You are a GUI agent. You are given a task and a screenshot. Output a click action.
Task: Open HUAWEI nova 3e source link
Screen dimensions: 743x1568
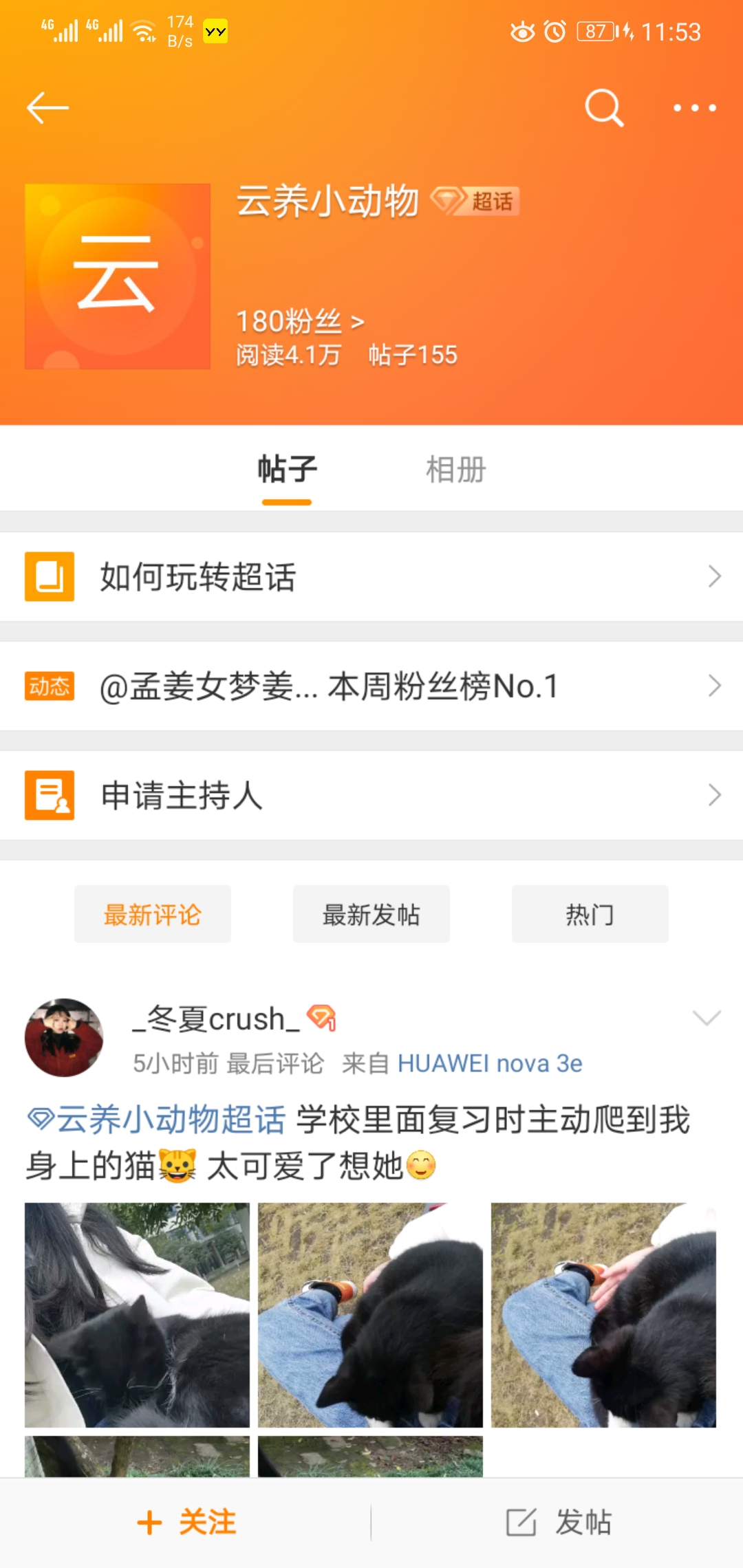[x=490, y=1064]
